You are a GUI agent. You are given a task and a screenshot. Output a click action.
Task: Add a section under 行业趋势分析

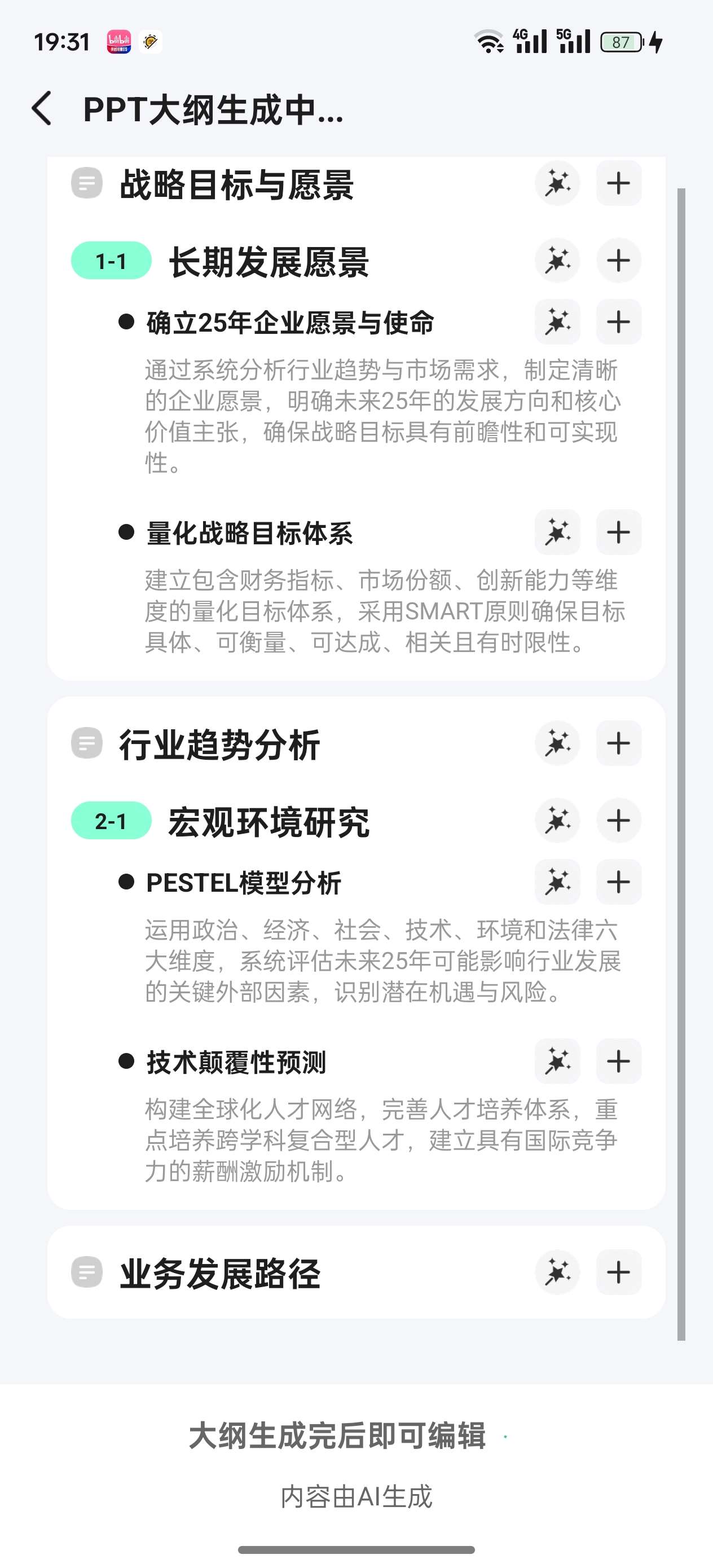[x=618, y=743]
